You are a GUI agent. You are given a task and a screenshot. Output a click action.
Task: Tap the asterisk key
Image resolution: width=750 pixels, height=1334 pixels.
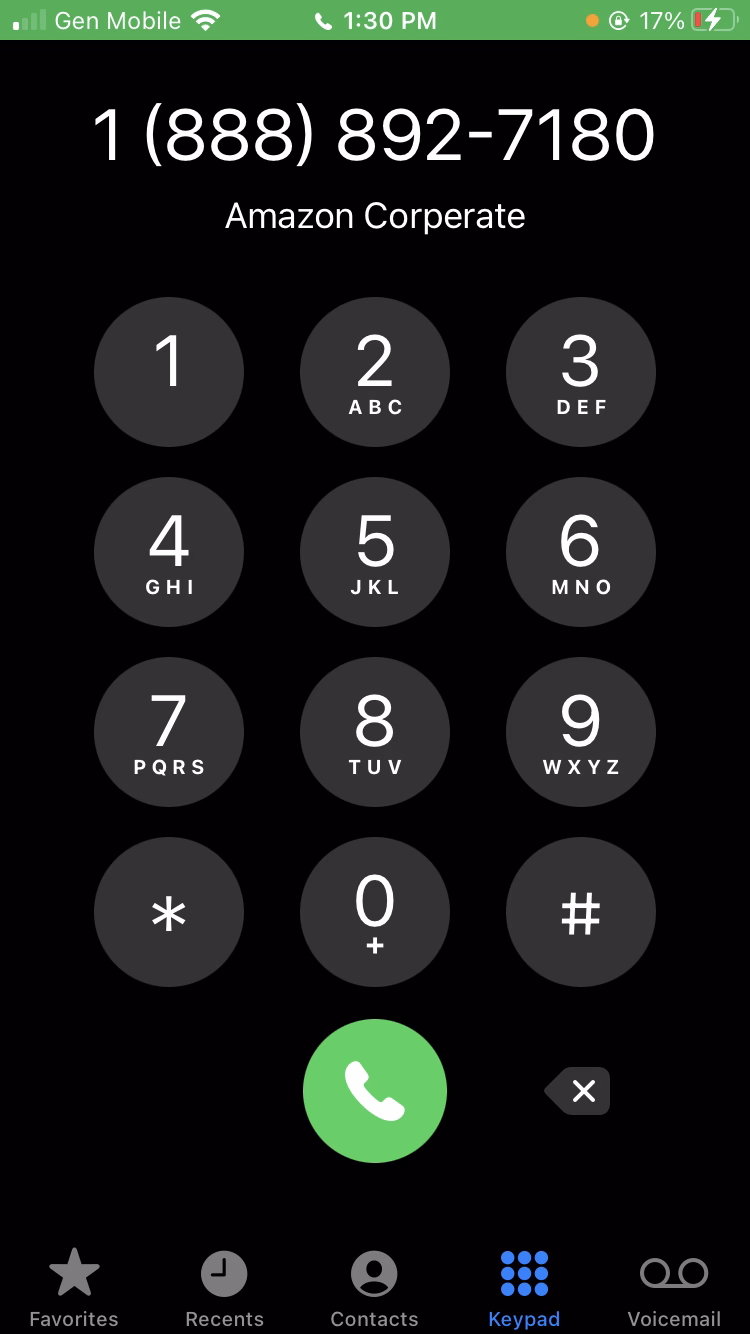click(x=169, y=912)
